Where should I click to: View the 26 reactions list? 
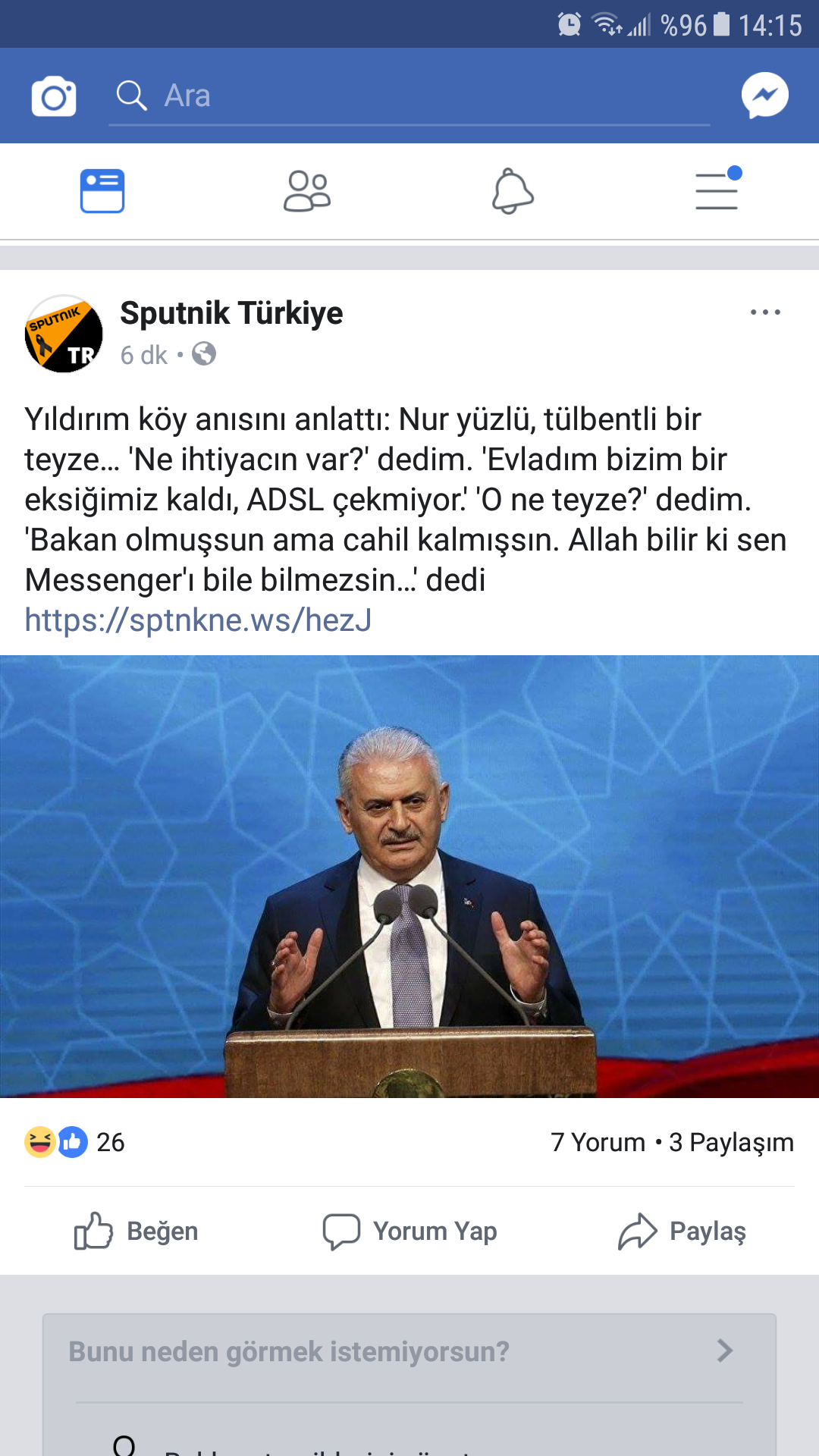[x=76, y=1142]
